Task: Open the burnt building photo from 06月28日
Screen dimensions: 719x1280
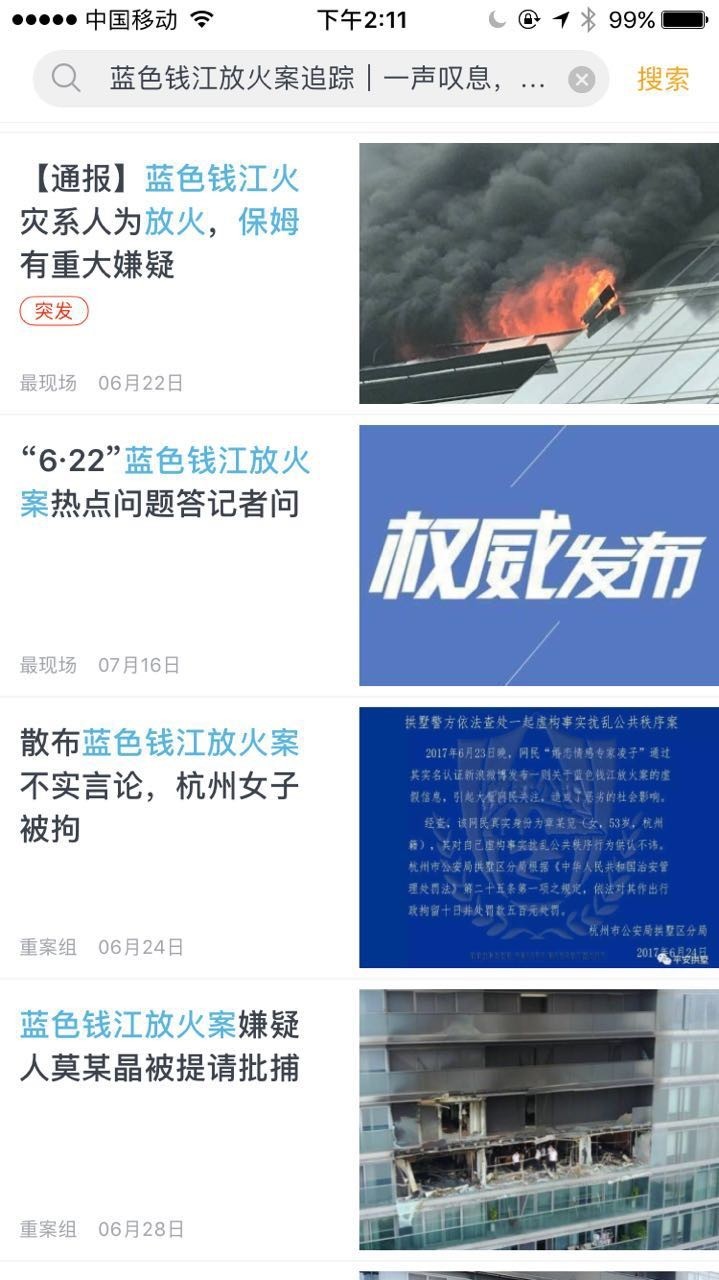Action: [x=539, y=1120]
